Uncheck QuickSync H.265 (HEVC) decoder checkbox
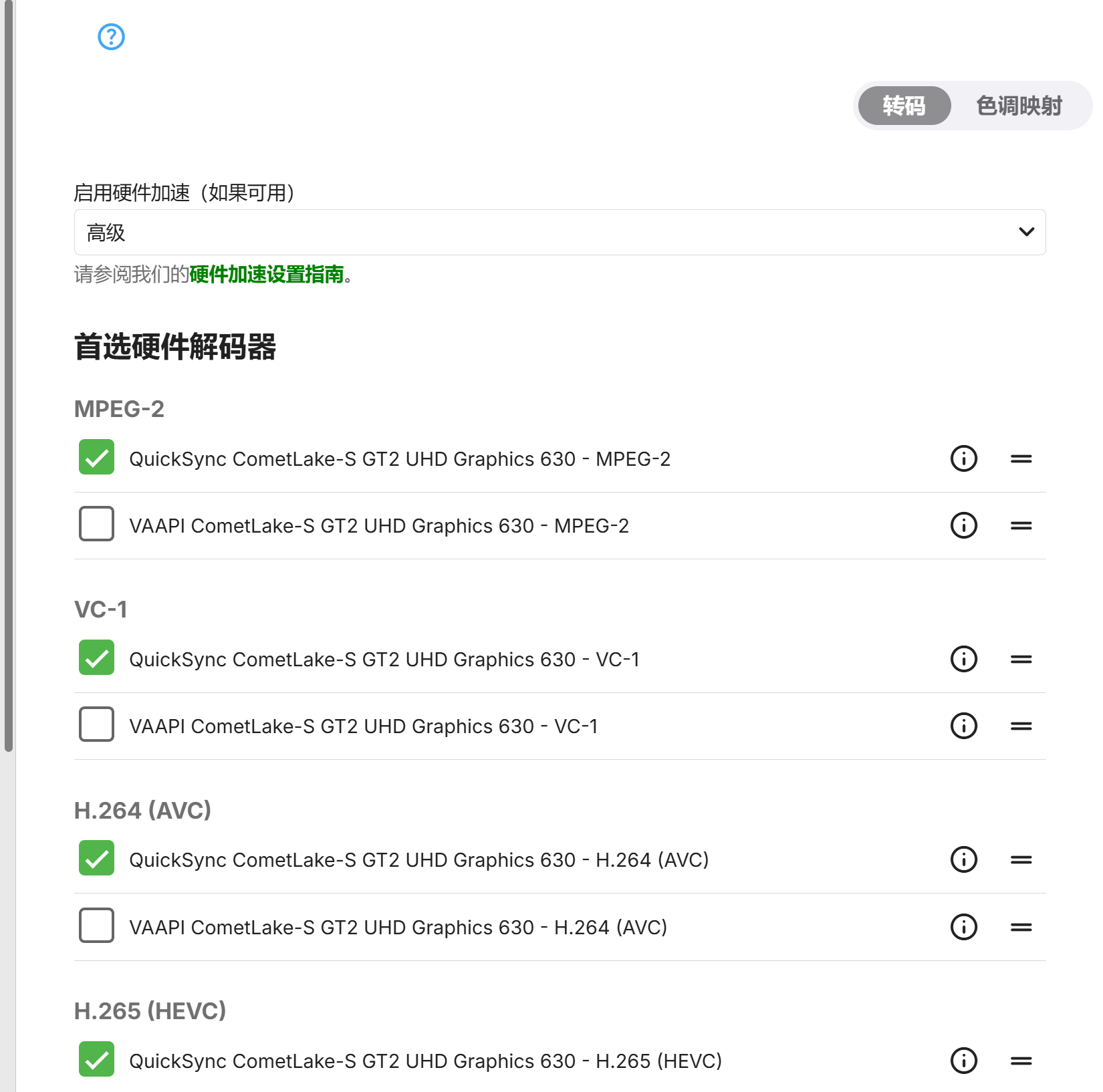This screenshot has height=1092, width=1103. tap(96, 1059)
